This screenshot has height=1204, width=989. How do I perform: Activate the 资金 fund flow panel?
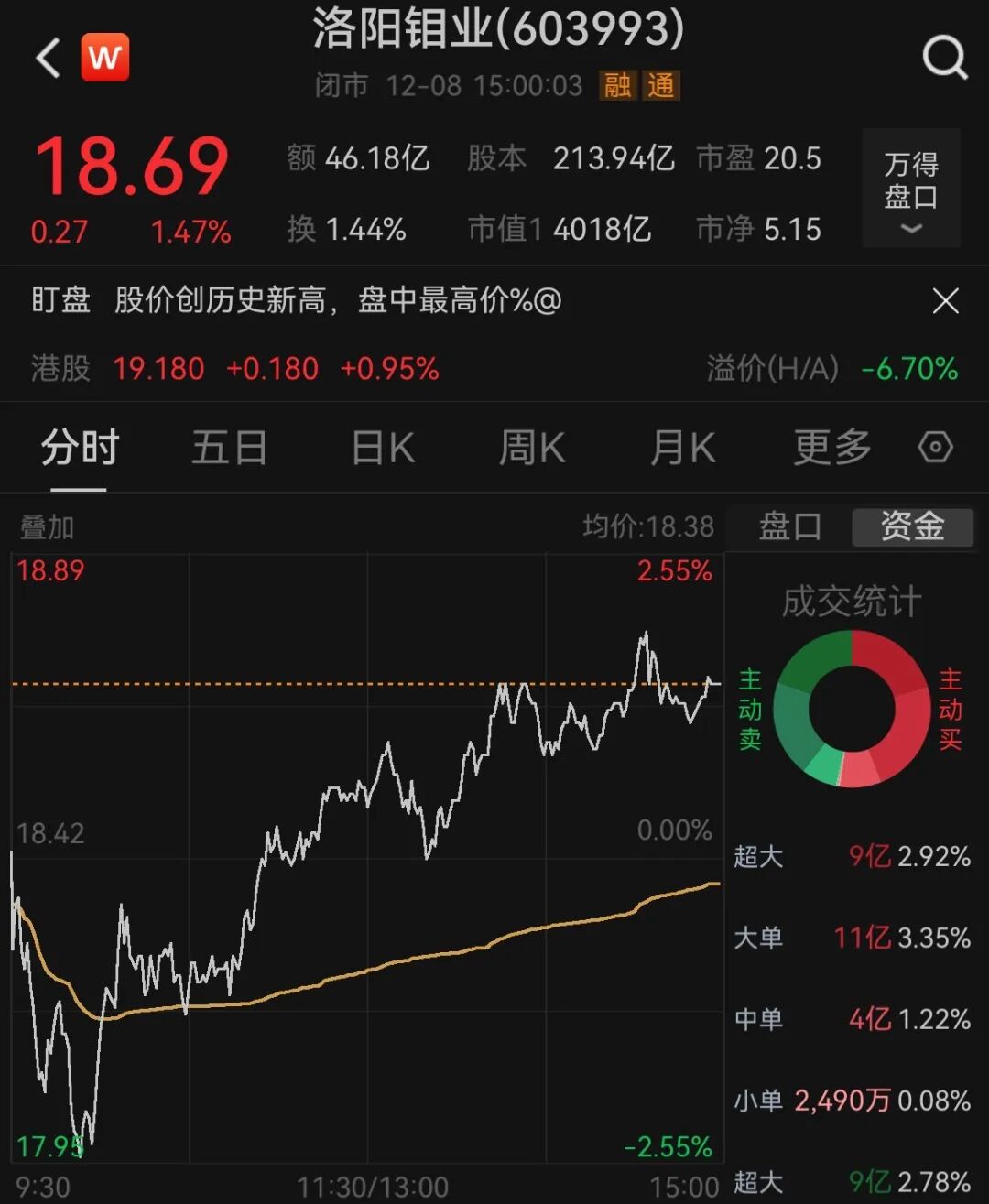[x=912, y=527]
